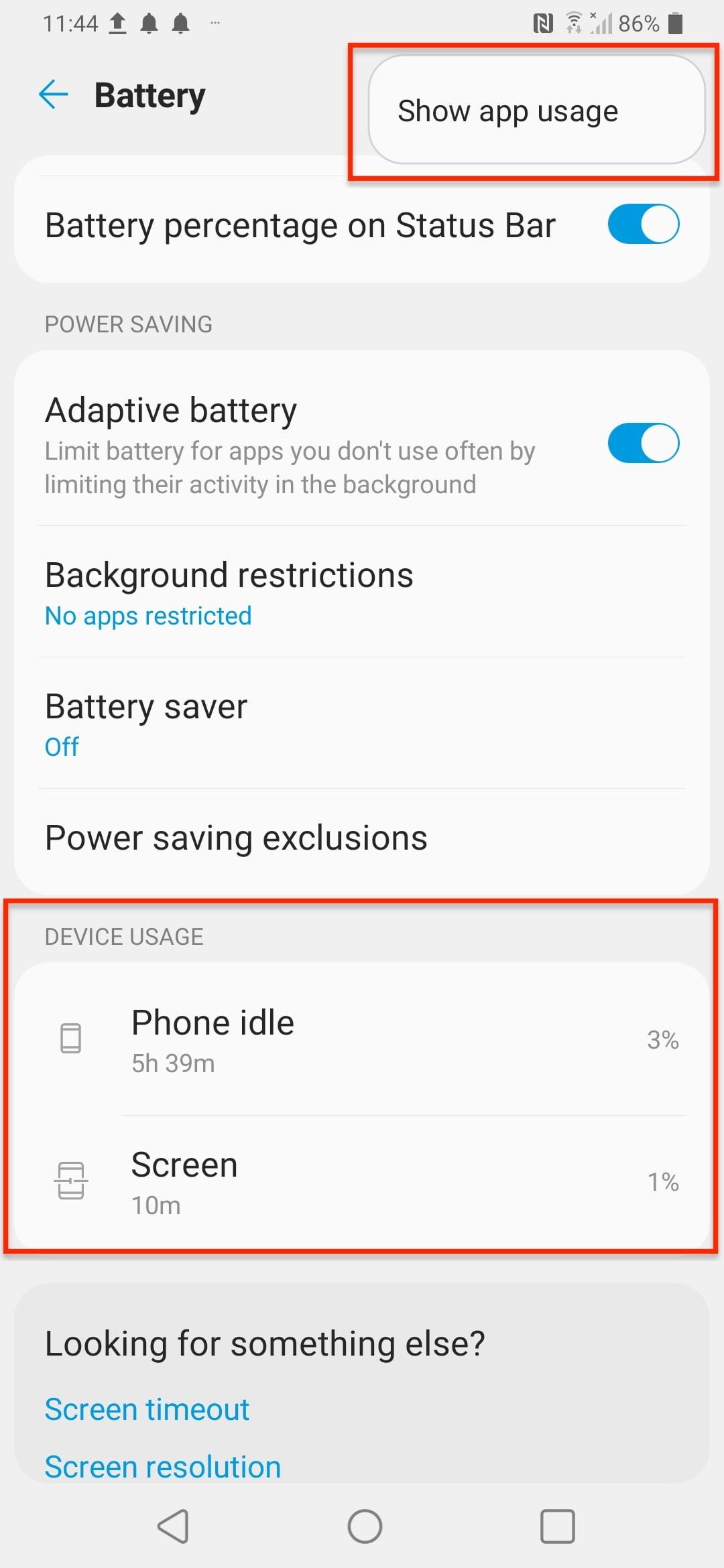724x1568 pixels.
Task: Tap the system home button
Action: point(365,1526)
